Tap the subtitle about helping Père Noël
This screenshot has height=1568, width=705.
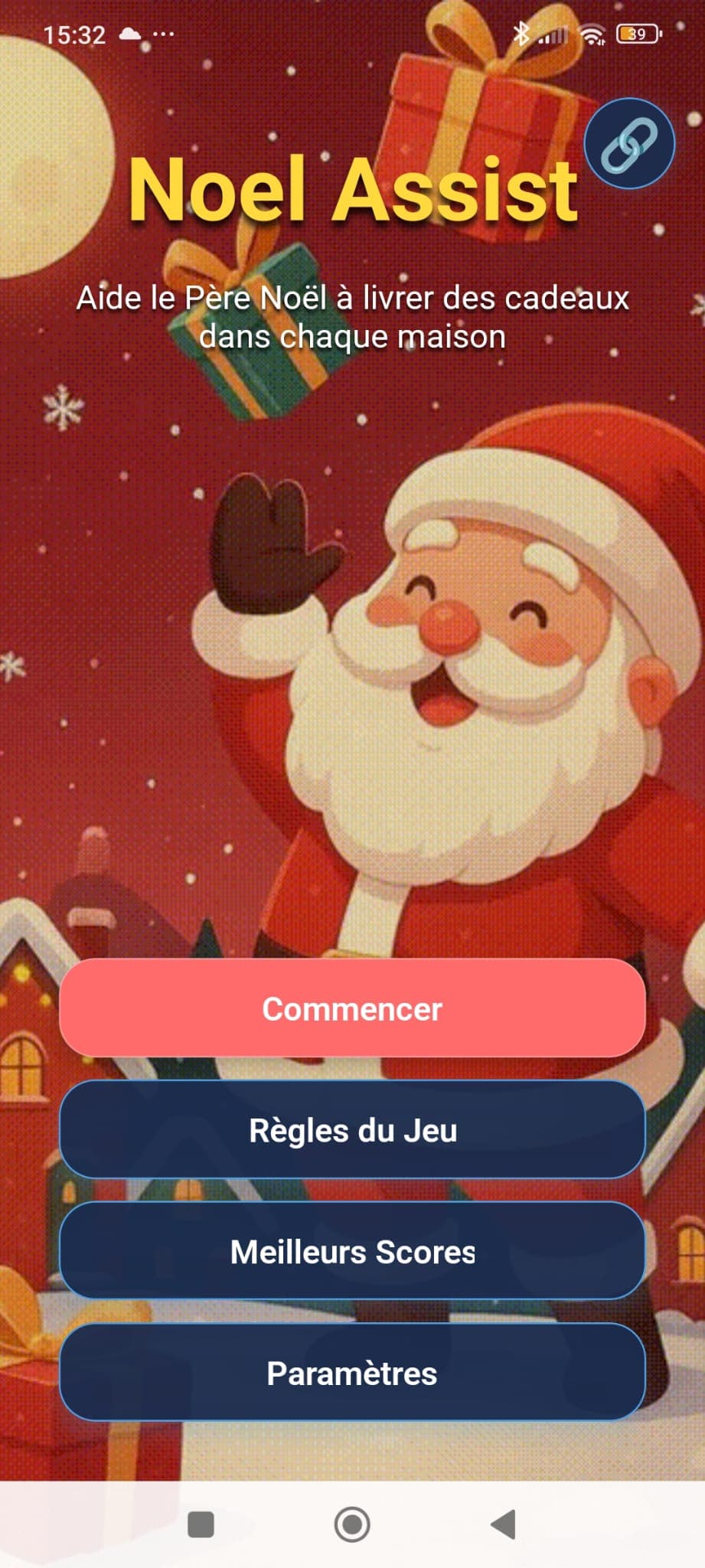pos(352,315)
